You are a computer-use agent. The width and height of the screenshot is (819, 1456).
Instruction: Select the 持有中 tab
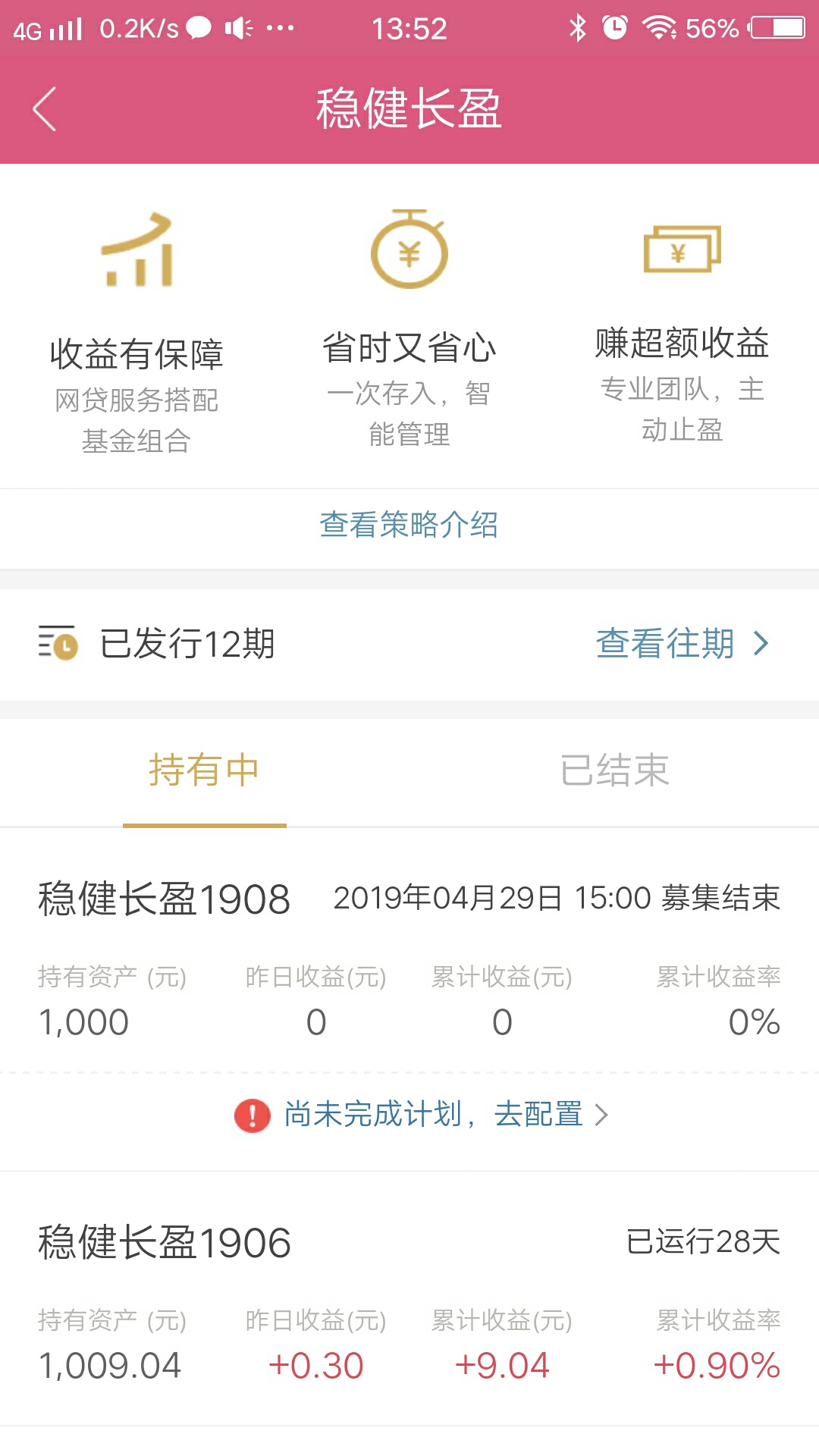click(204, 770)
